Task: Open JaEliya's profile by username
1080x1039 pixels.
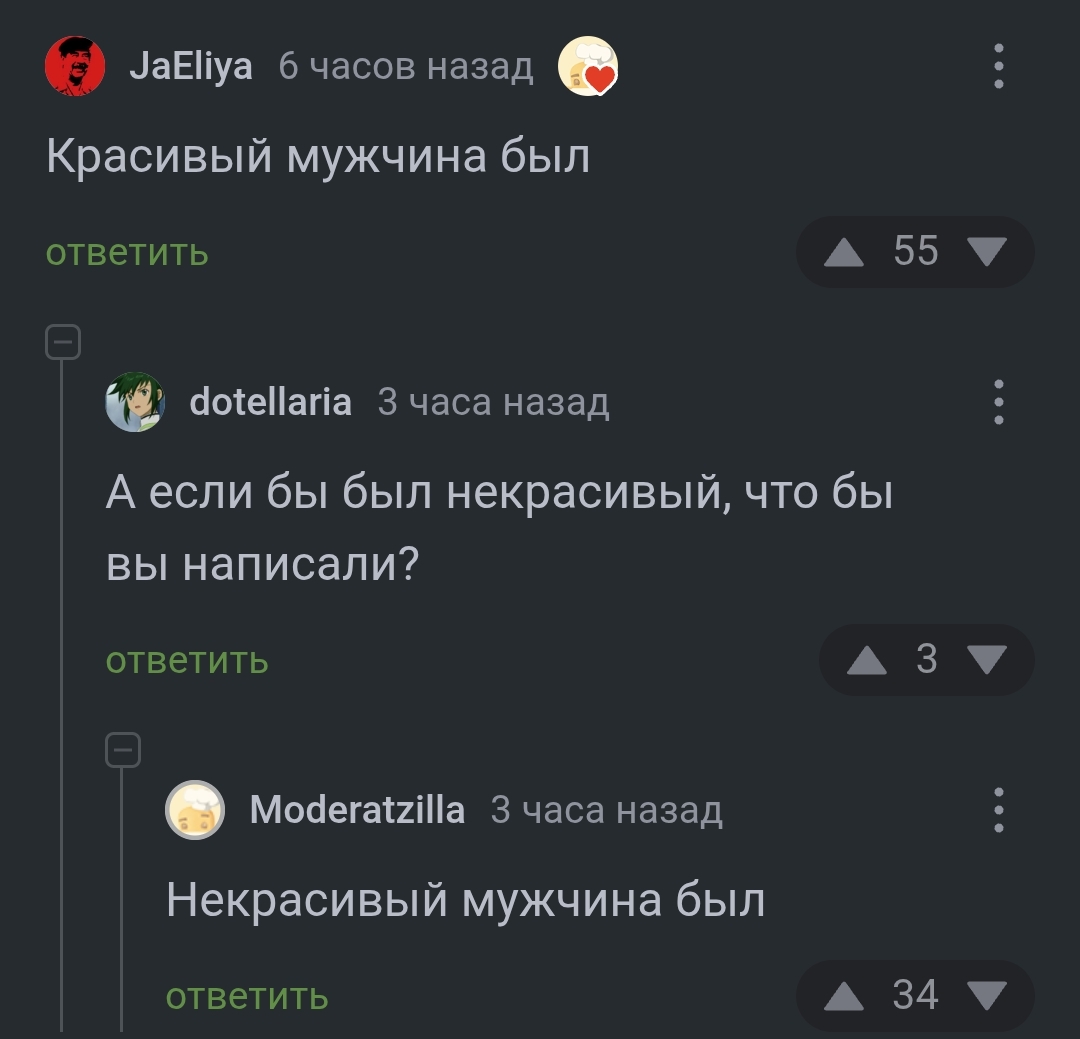Action: pos(191,67)
